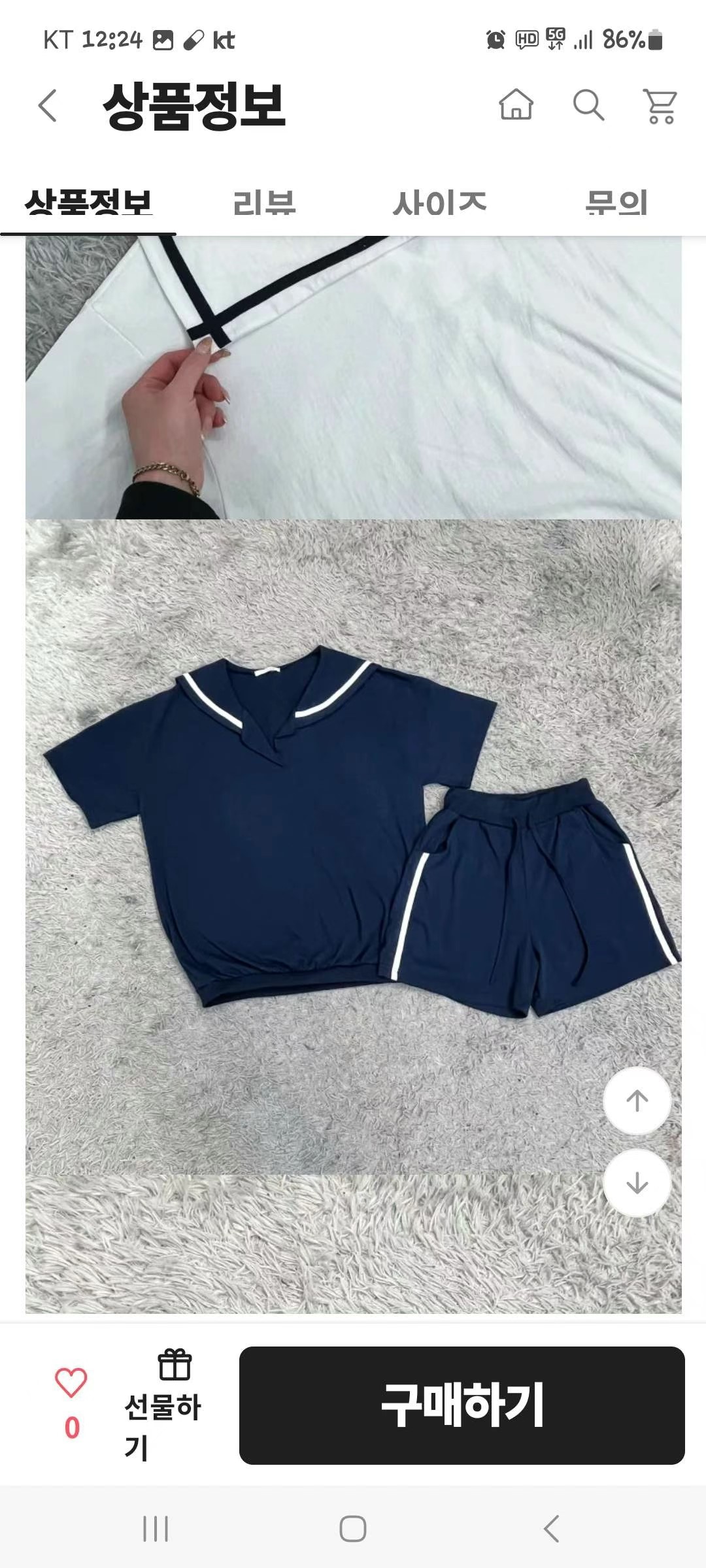Open the shopping cart
Viewport: 706px width, 1568px height.
(660, 106)
